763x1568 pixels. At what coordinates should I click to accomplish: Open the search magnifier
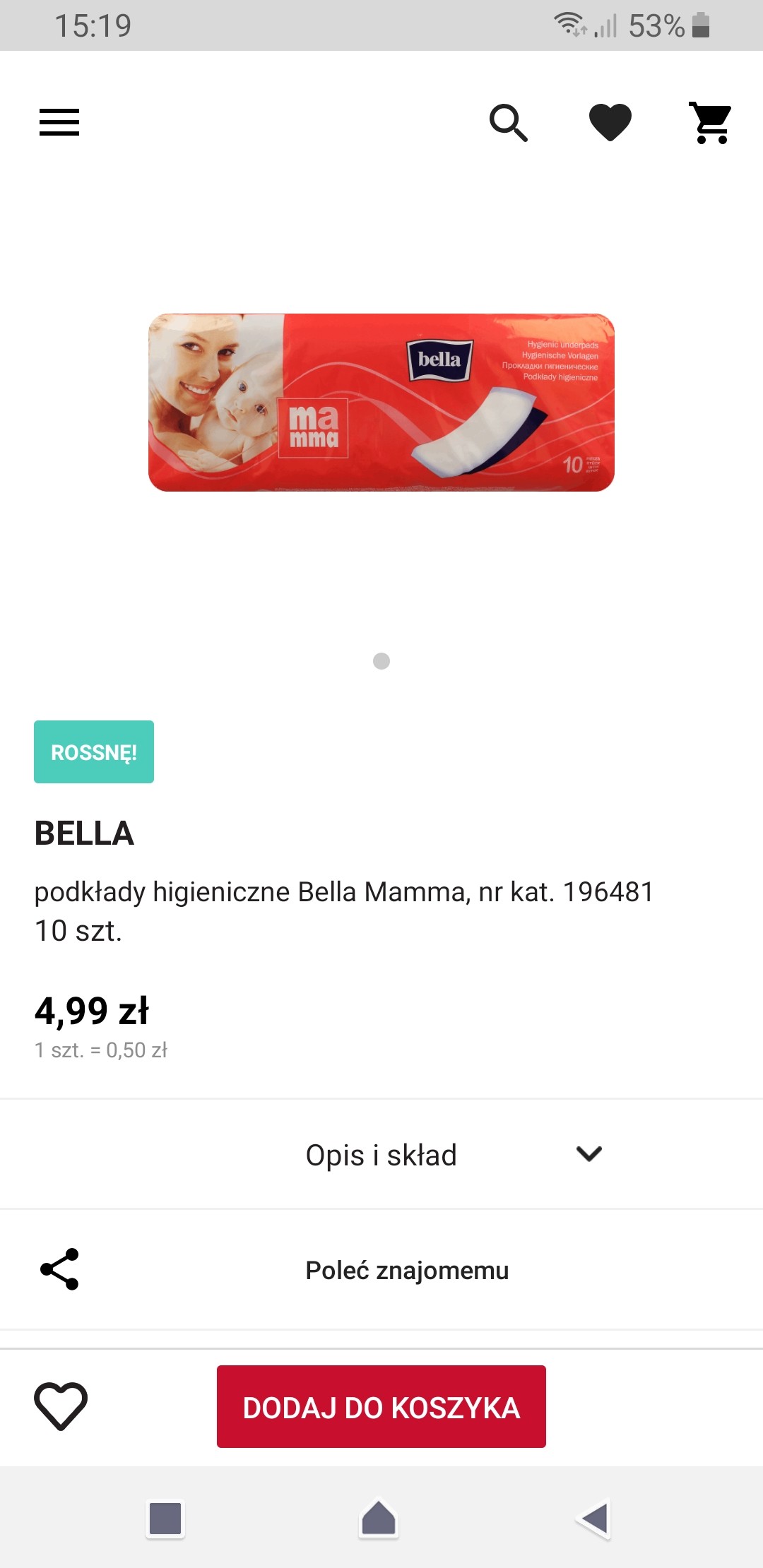tap(509, 123)
